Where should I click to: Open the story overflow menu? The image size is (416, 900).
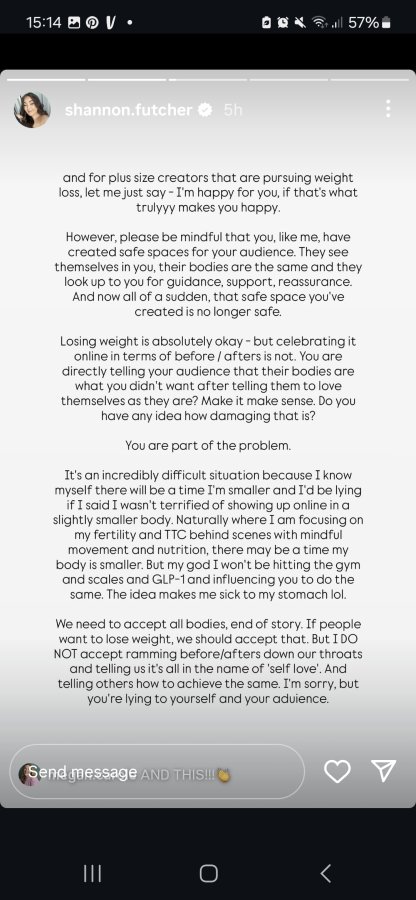coord(388,108)
